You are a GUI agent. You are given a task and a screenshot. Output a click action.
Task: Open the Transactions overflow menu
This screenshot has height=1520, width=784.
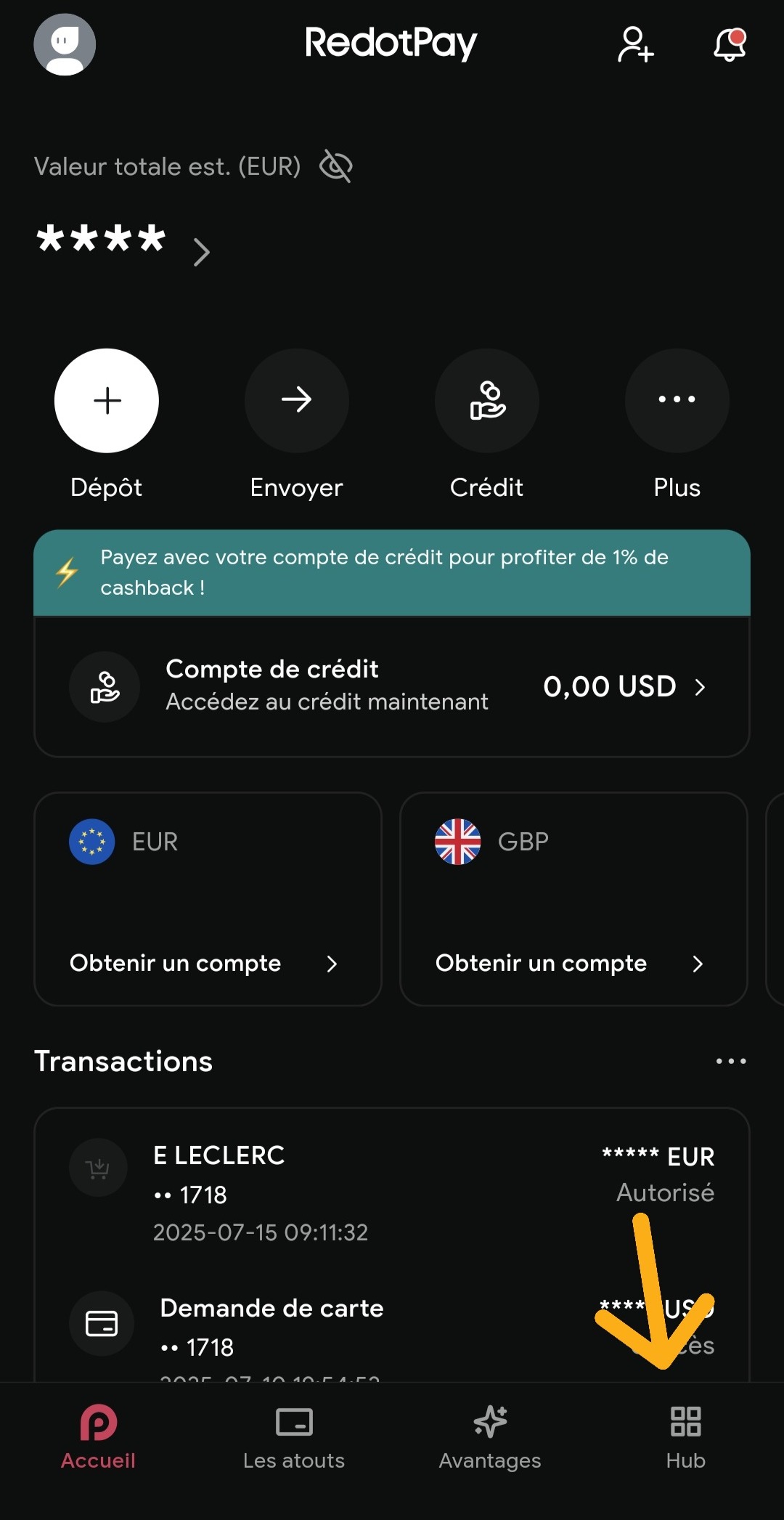[731, 1061]
